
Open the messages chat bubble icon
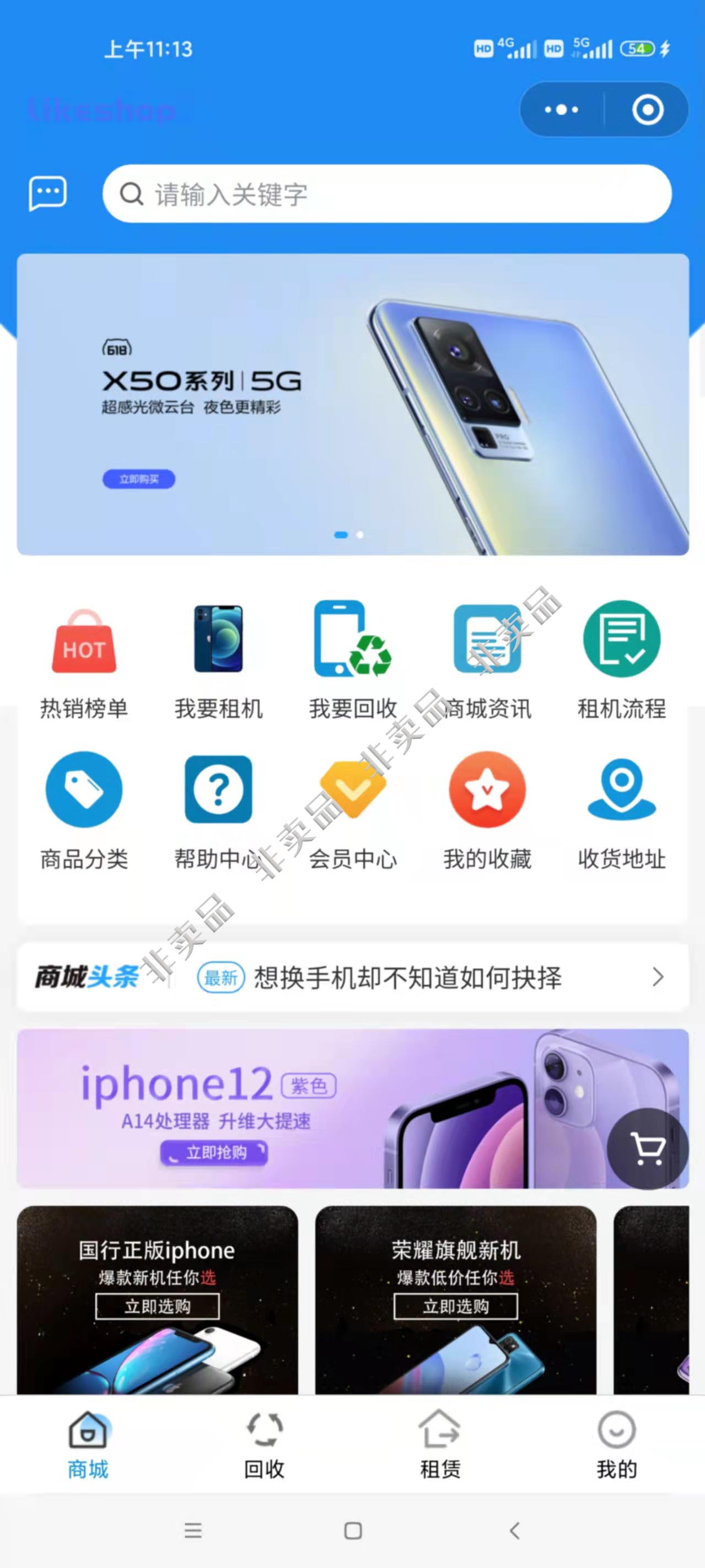(47, 194)
